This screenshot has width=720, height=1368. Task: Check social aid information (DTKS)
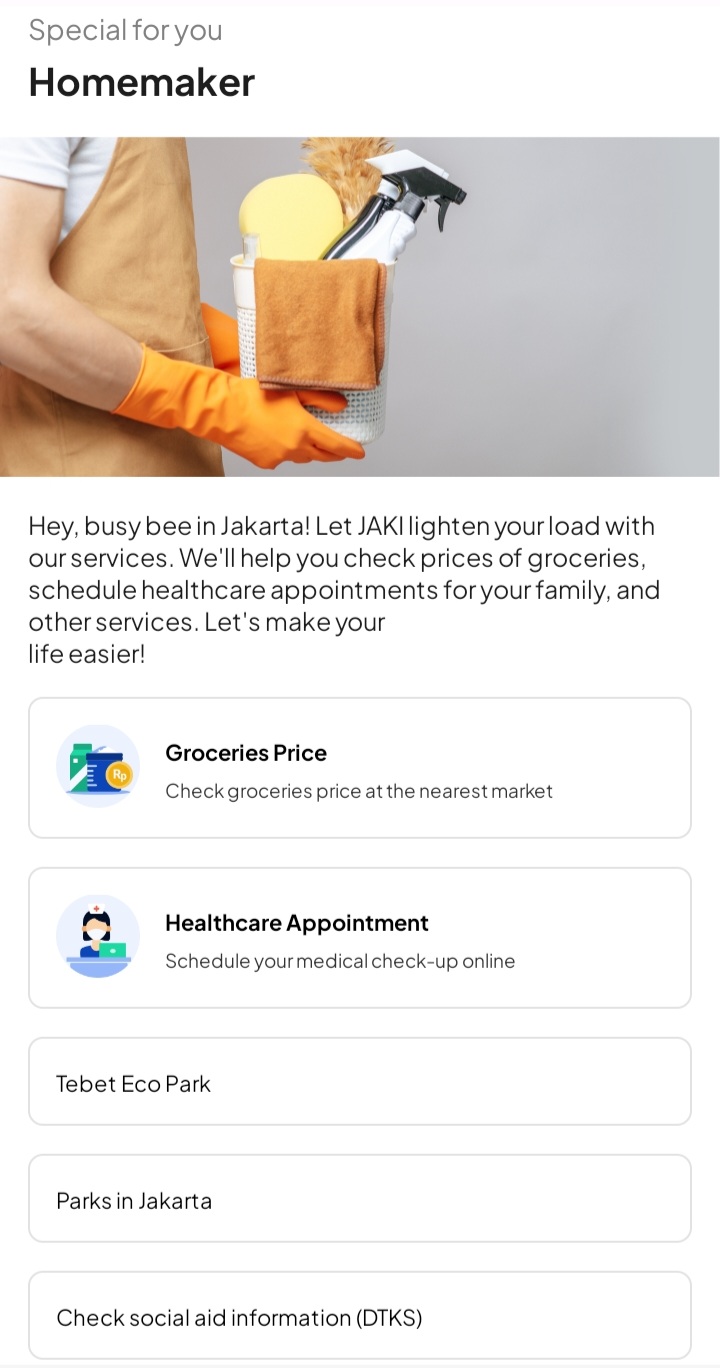point(359,1316)
